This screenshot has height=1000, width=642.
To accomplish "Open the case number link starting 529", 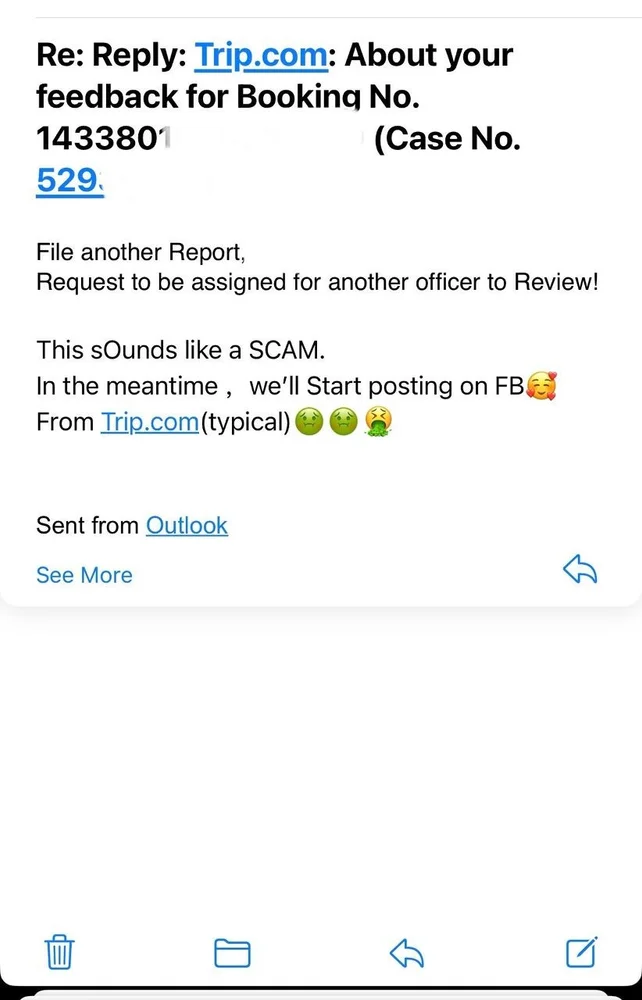I will [70, 181].
